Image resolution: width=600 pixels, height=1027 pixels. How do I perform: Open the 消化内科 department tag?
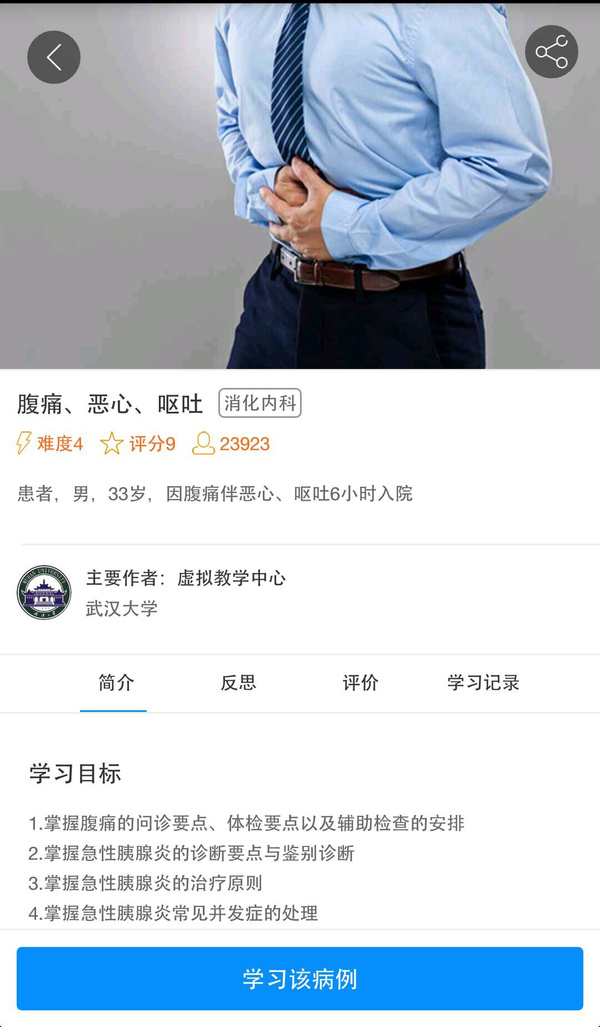(260, 404)
